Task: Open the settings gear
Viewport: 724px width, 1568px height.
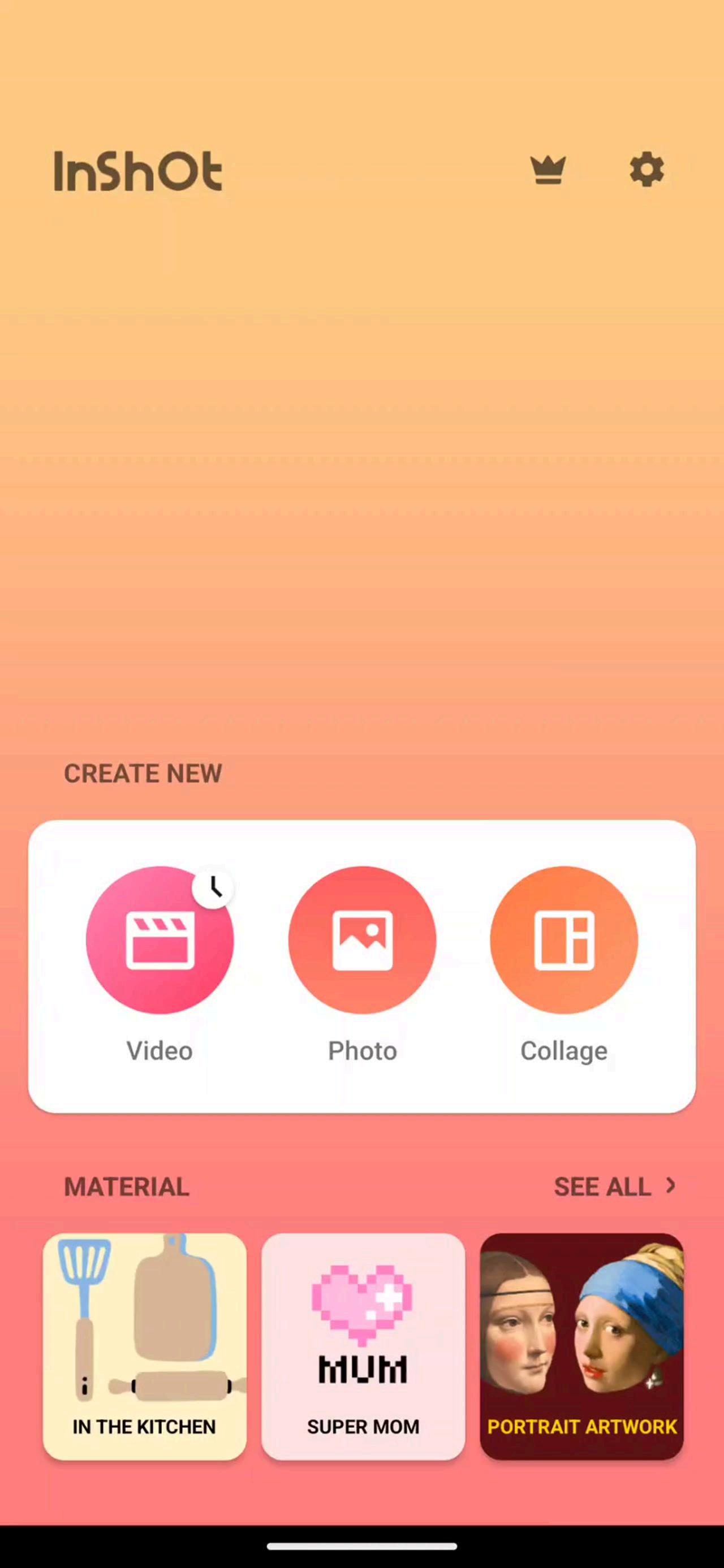Action: point(646,170)
